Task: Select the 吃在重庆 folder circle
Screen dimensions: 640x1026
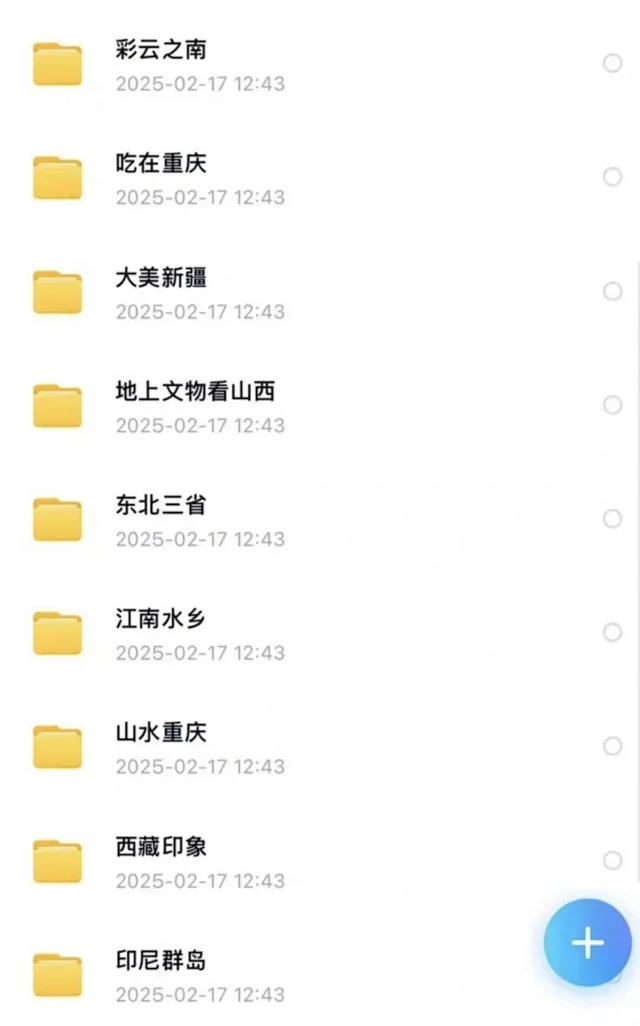Action: point(612,177)
